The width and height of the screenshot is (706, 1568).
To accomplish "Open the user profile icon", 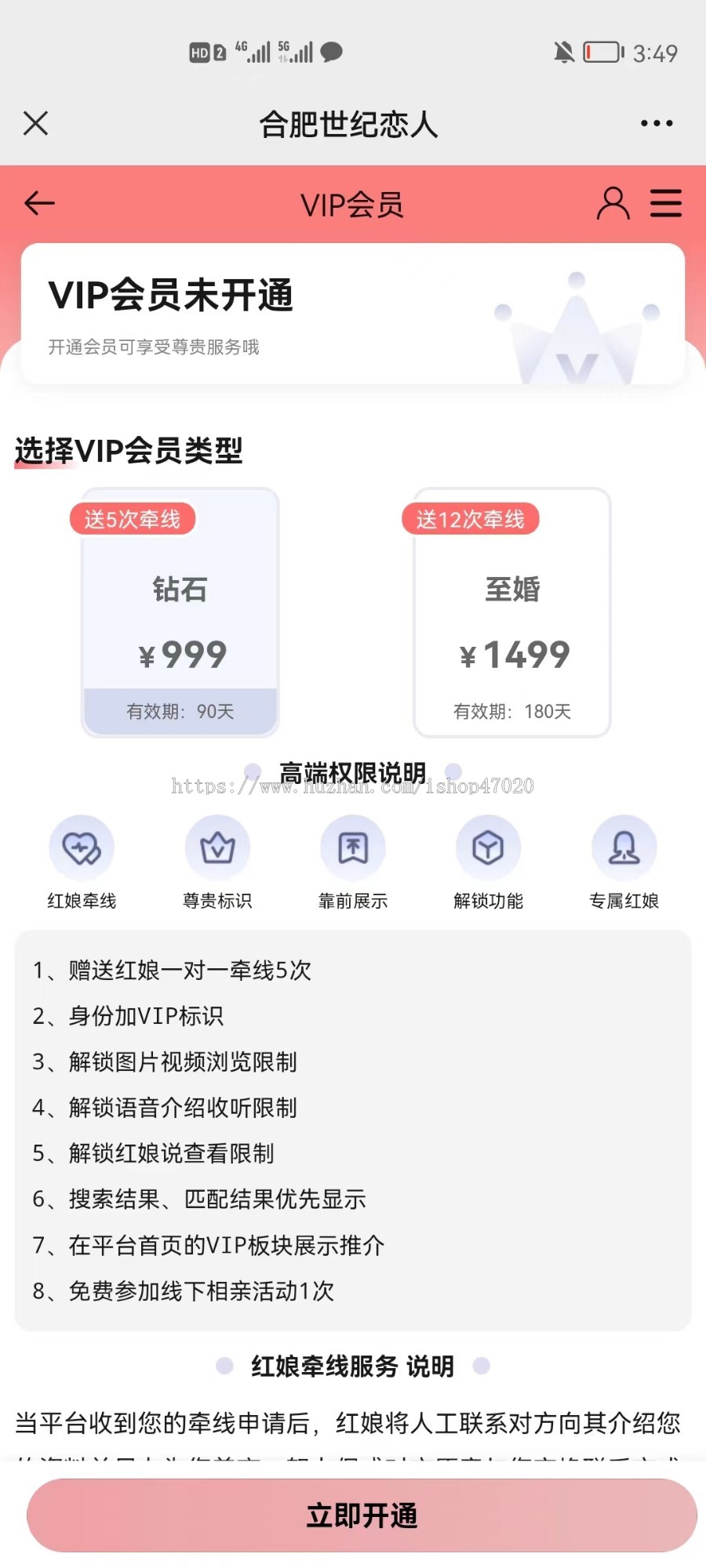I will pos(613,204).
